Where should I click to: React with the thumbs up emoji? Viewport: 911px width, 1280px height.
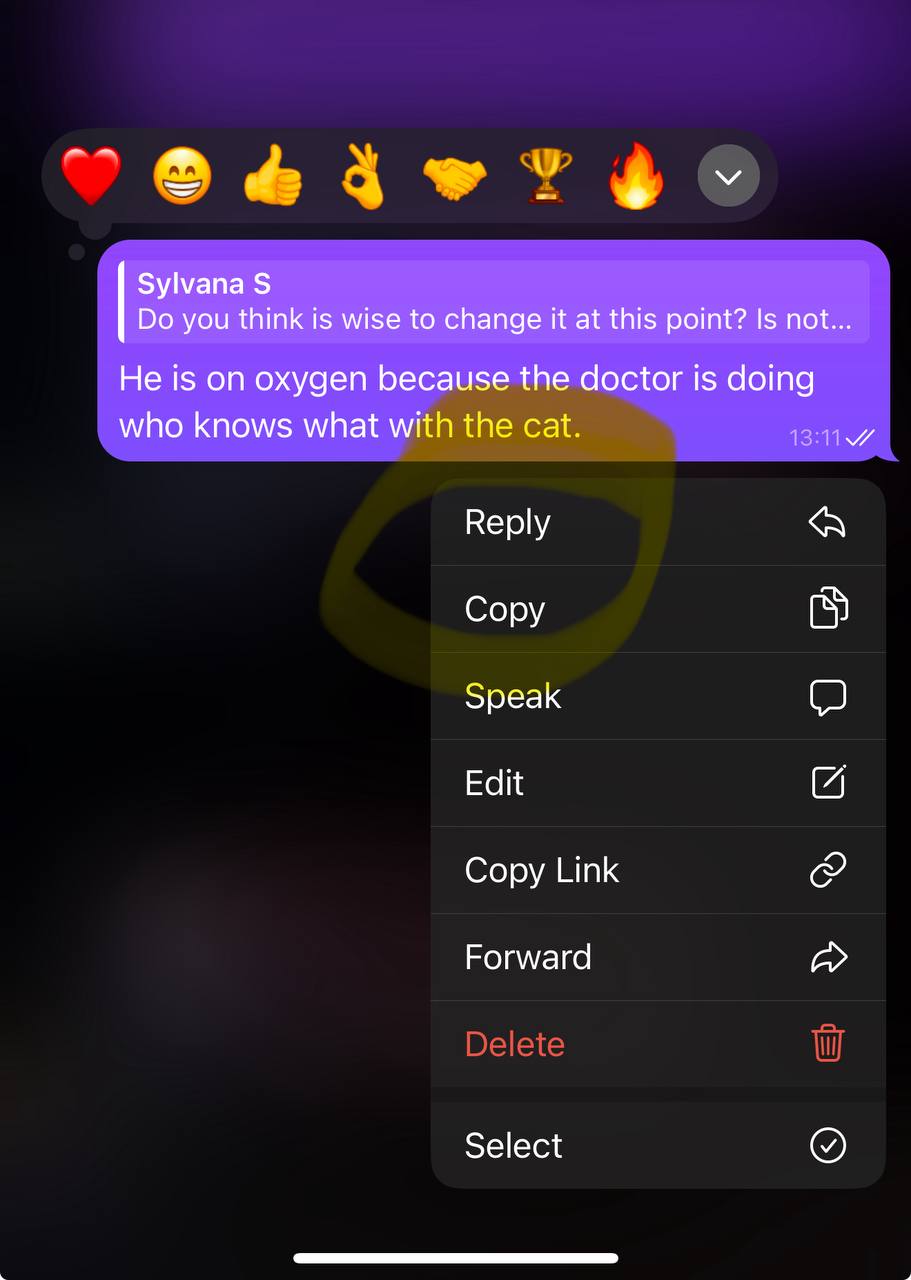tap(273, 177)
